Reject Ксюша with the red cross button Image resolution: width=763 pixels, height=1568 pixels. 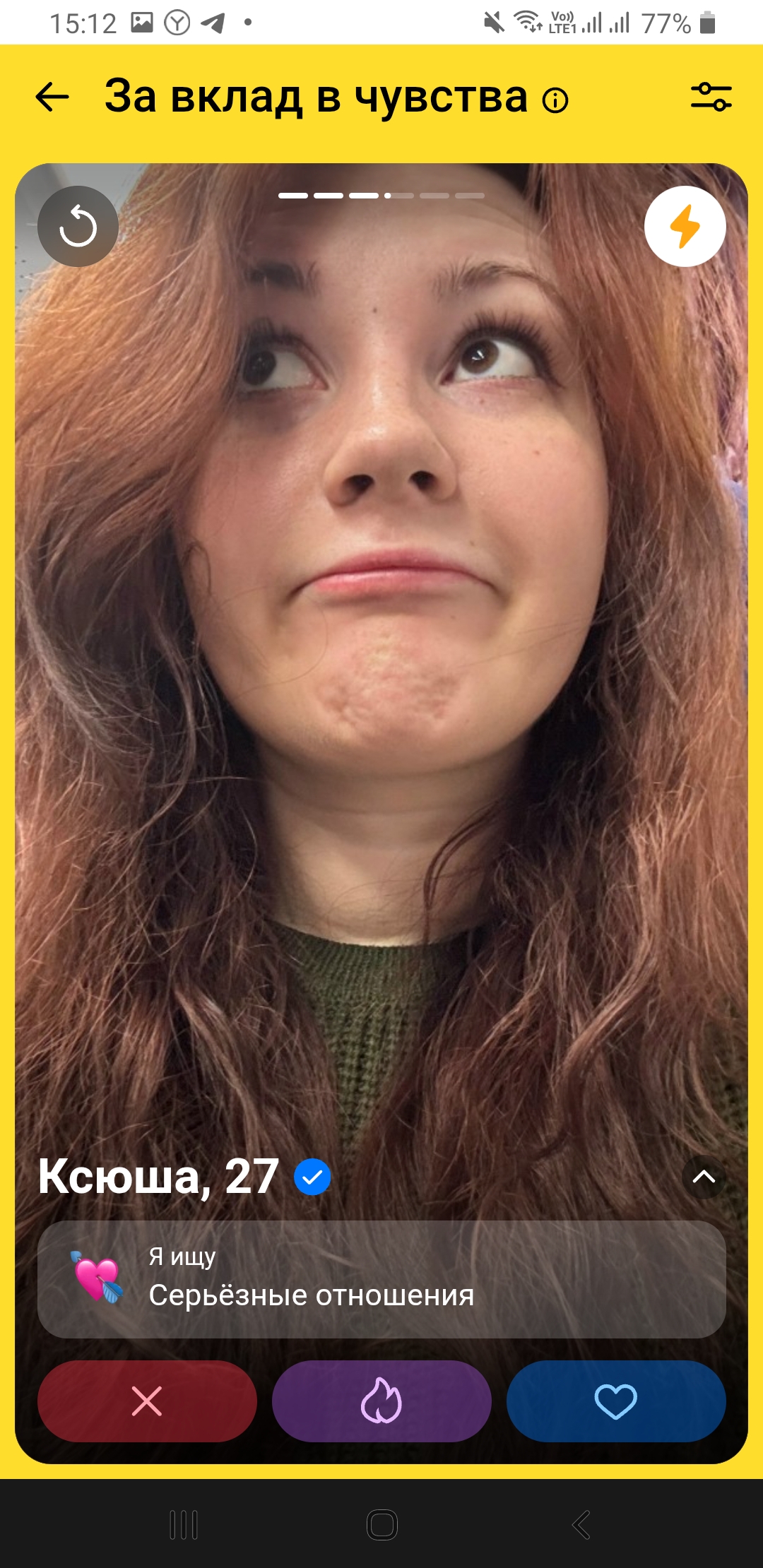coord(147,1401)
